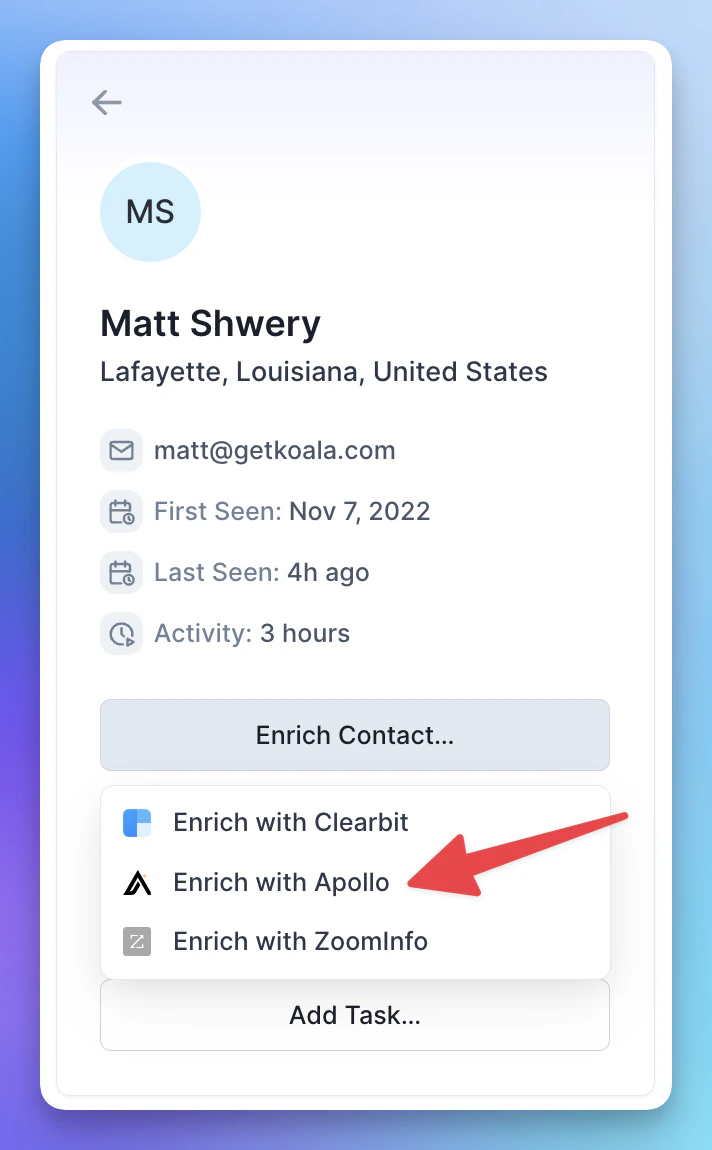Choose Enrich with Apollo
The image size is (712, 1150).
[x=281, y=883]
